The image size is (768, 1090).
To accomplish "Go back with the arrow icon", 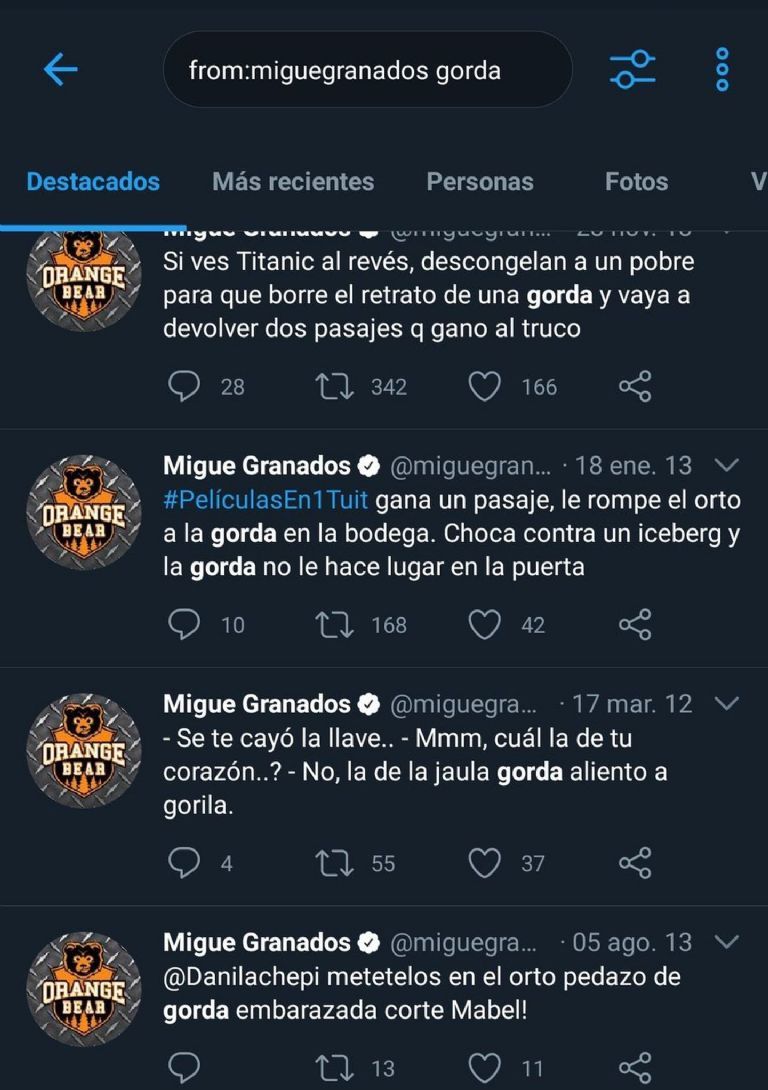I will (61, 69).
